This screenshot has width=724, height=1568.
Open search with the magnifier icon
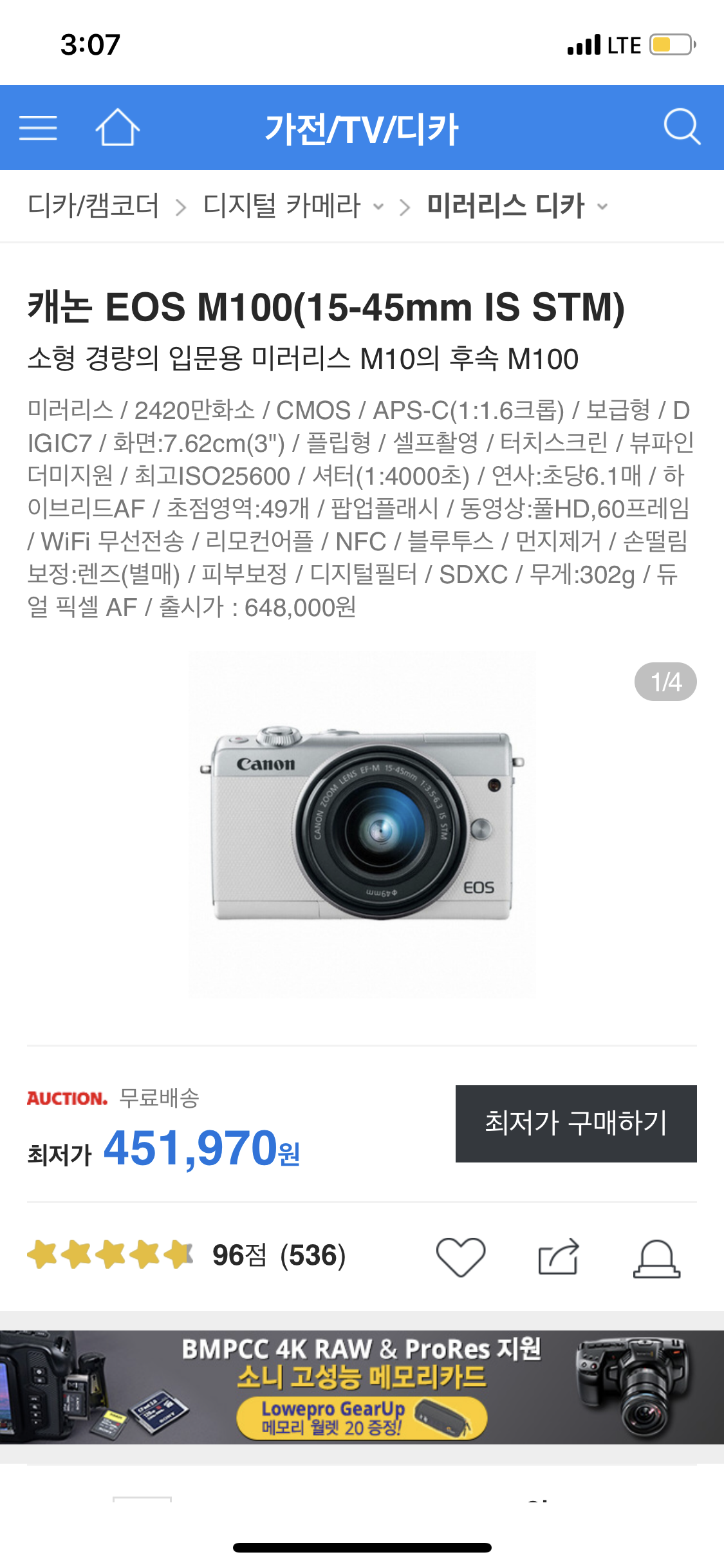pyautogui.click(x=682, y=127)
